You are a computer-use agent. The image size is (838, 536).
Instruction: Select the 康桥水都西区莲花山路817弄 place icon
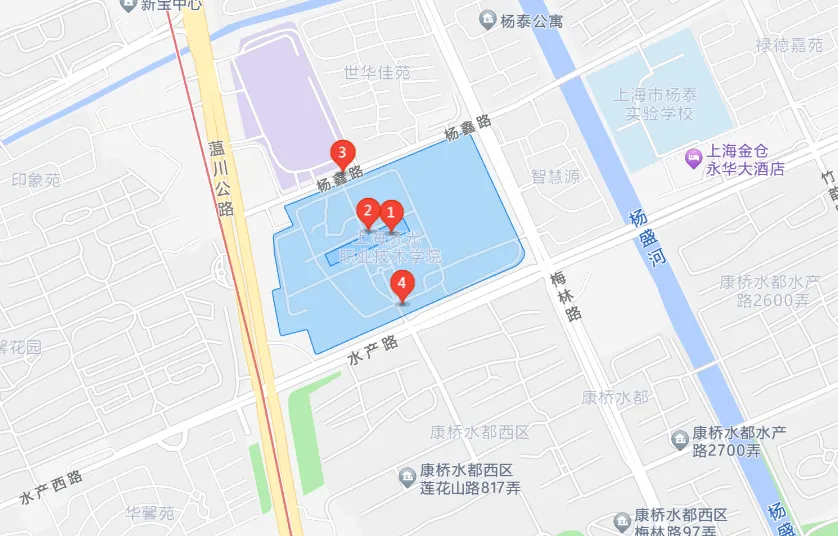pos(407,474)
